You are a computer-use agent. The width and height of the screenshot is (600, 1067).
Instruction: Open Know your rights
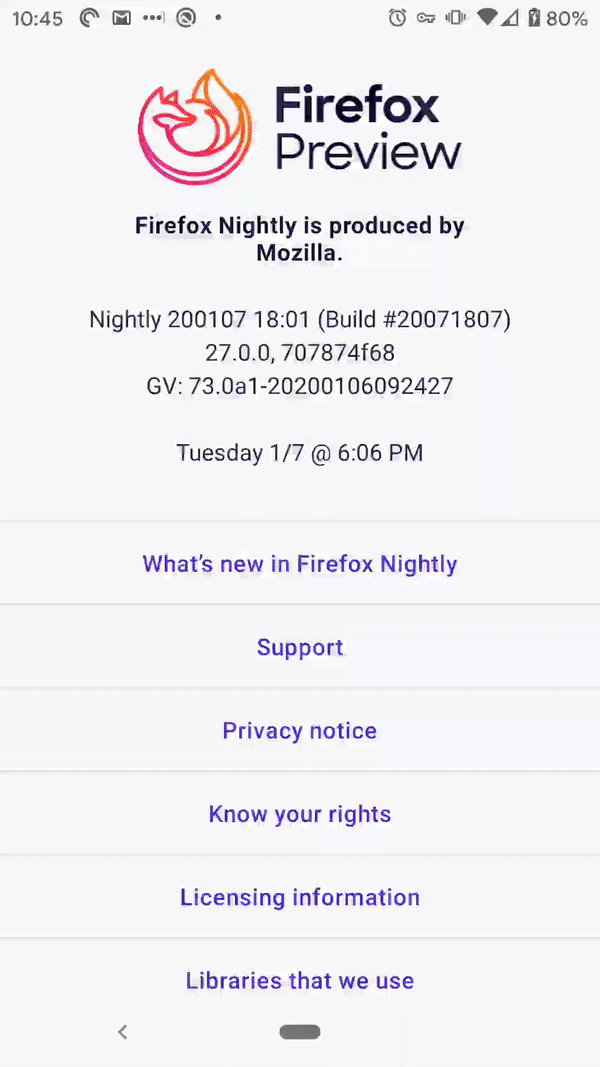[x=300, y=814]
